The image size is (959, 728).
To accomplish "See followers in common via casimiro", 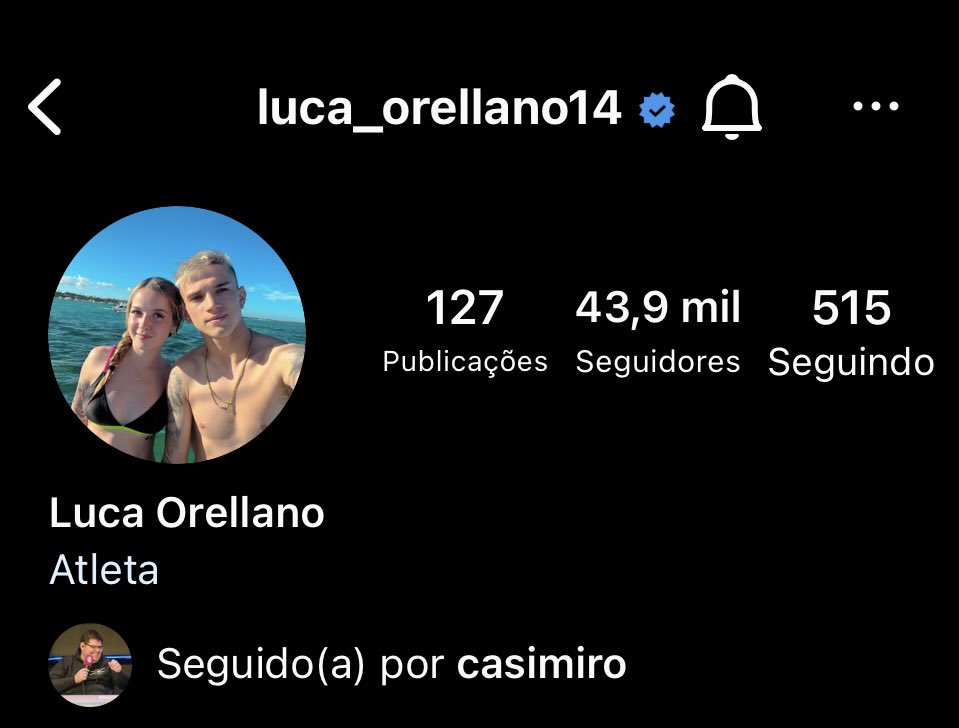I will [392, 664].
